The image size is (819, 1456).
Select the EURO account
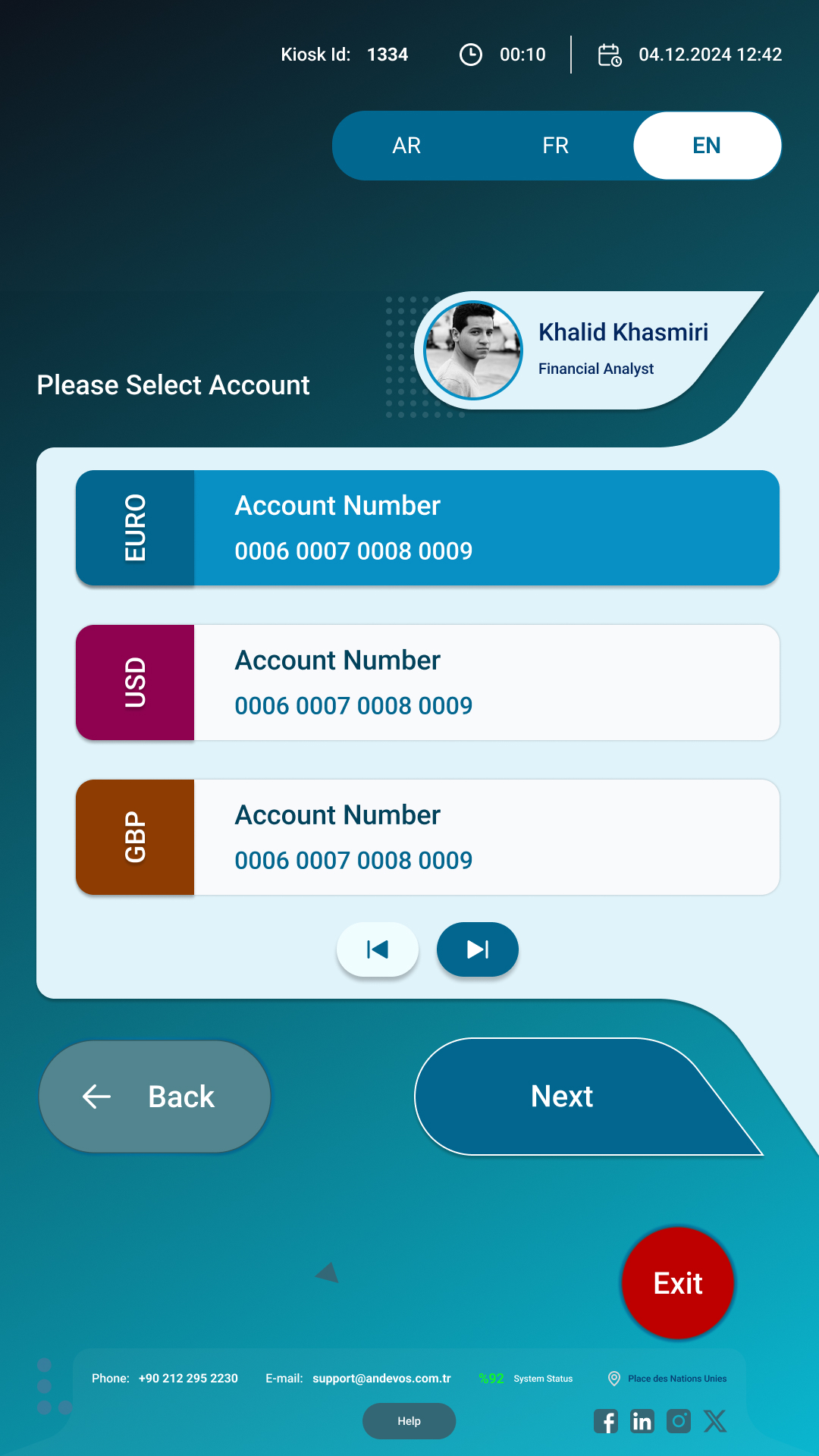(428, 528)
